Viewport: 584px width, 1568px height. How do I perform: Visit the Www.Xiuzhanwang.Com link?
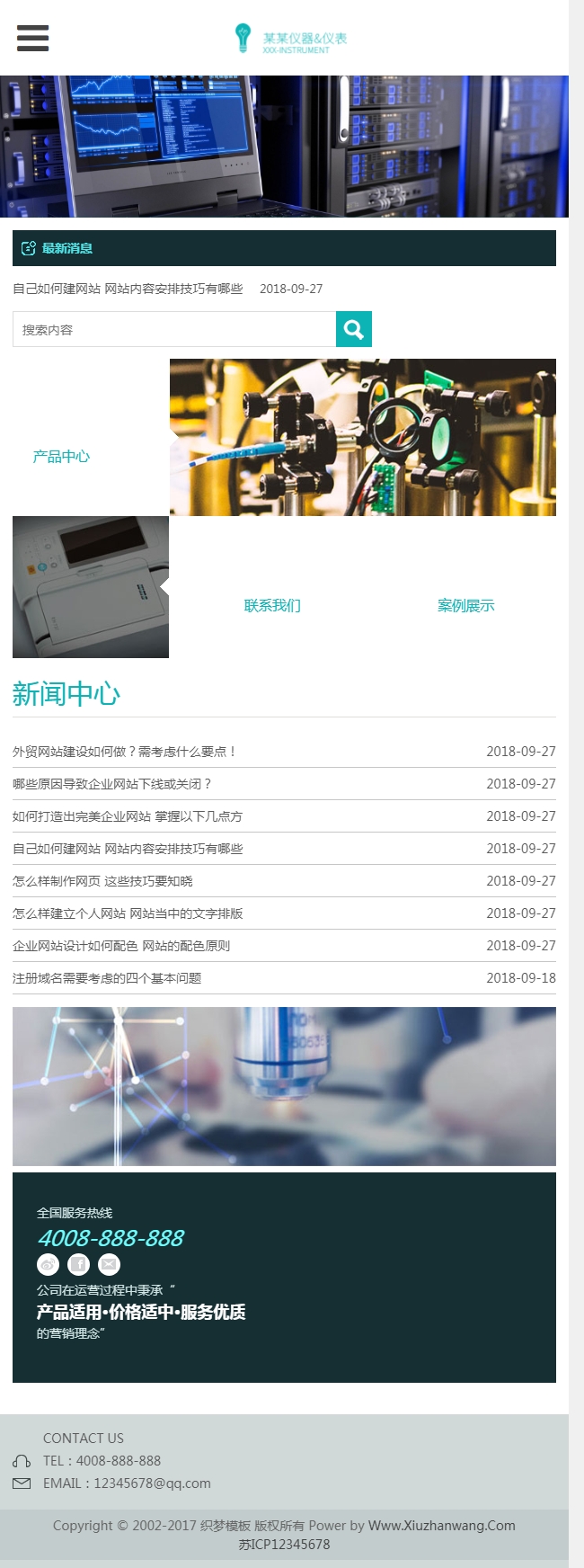pyautogui.click(x=441, y=1526)
